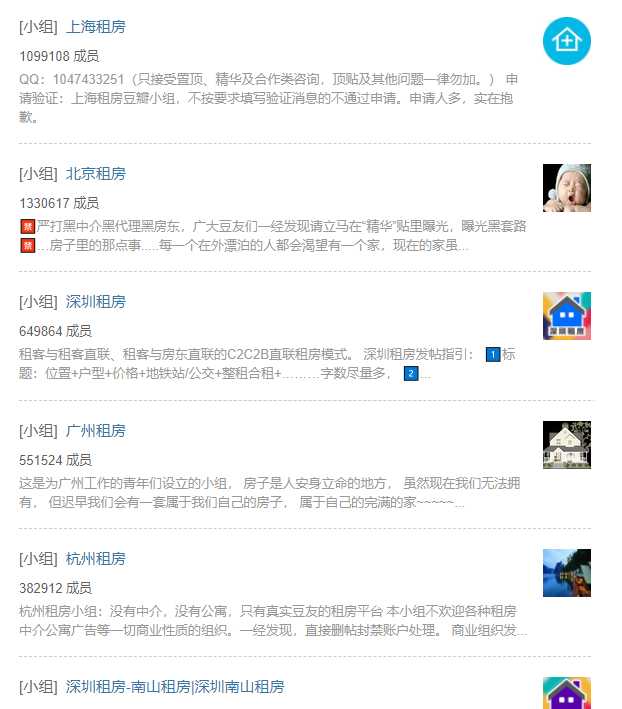Open the 深圳租房 group link
Viewport: 622px width, 709px height.
tap(96, 302)
